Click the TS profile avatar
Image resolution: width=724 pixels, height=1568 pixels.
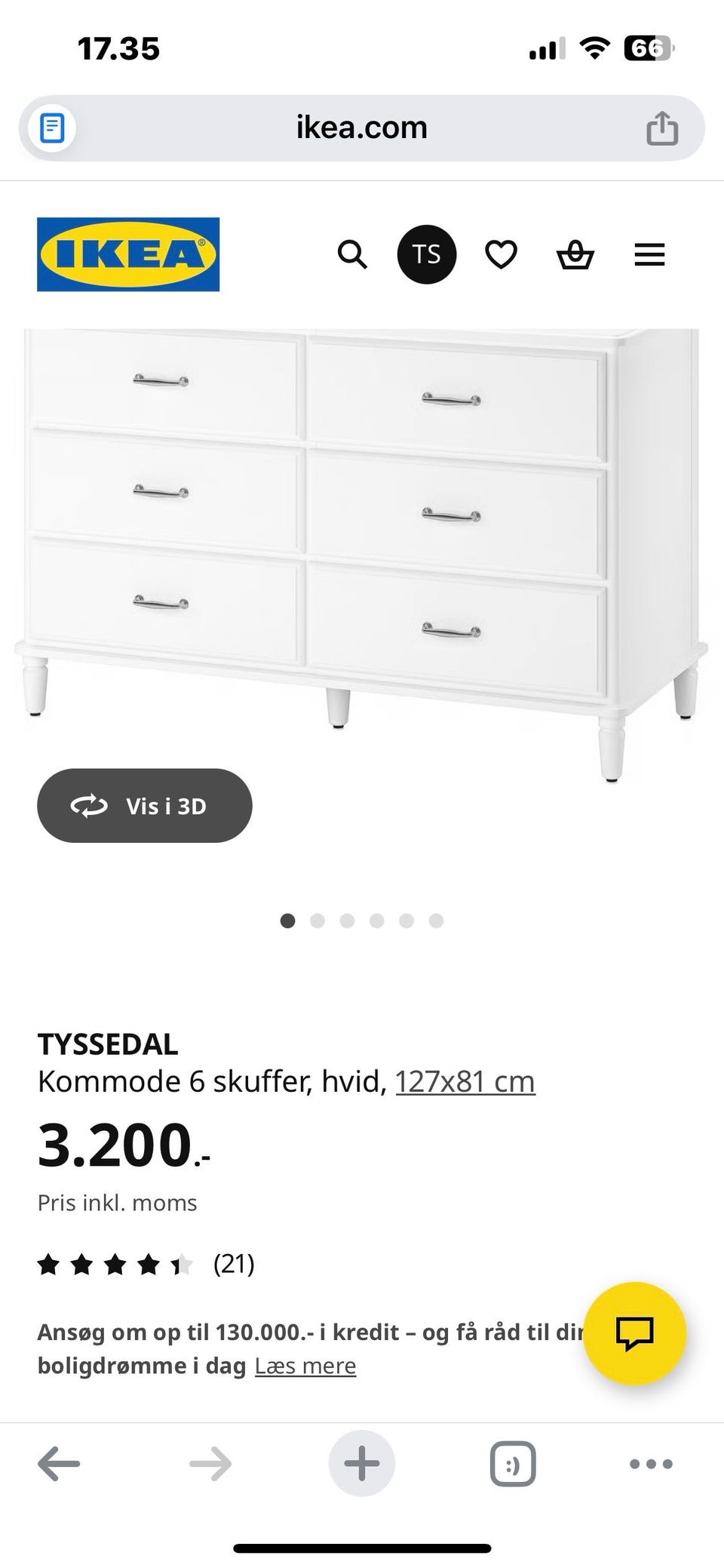pyautogui.click(x=426, y=254)
